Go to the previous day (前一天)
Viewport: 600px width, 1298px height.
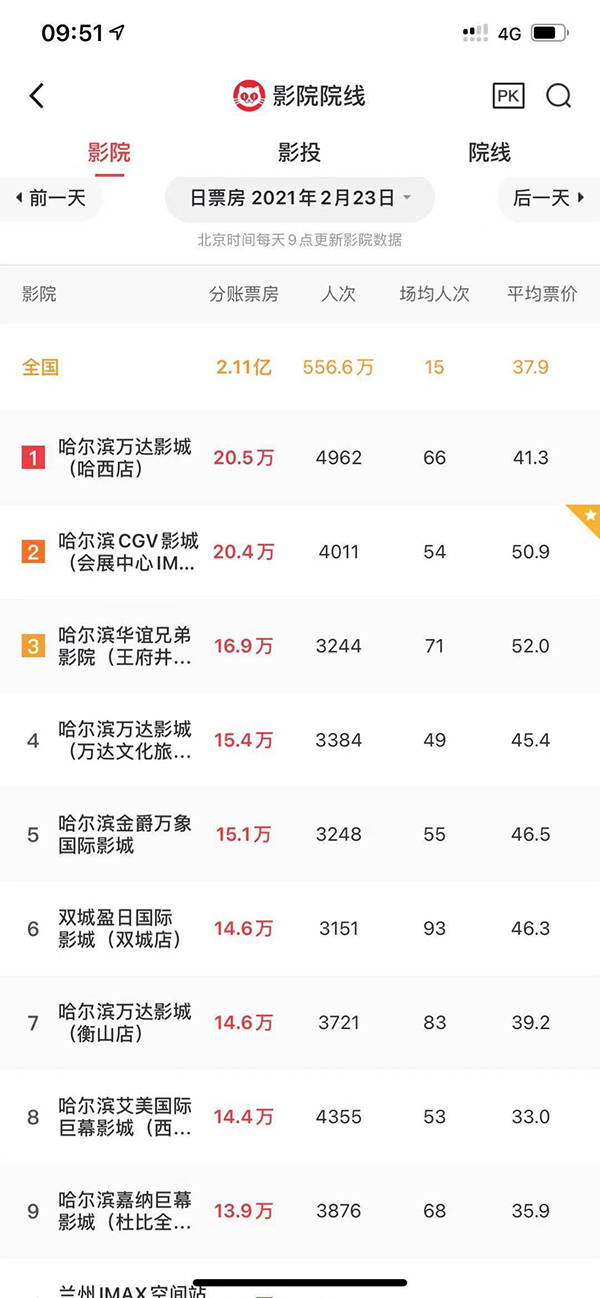(x=50, y=198)
